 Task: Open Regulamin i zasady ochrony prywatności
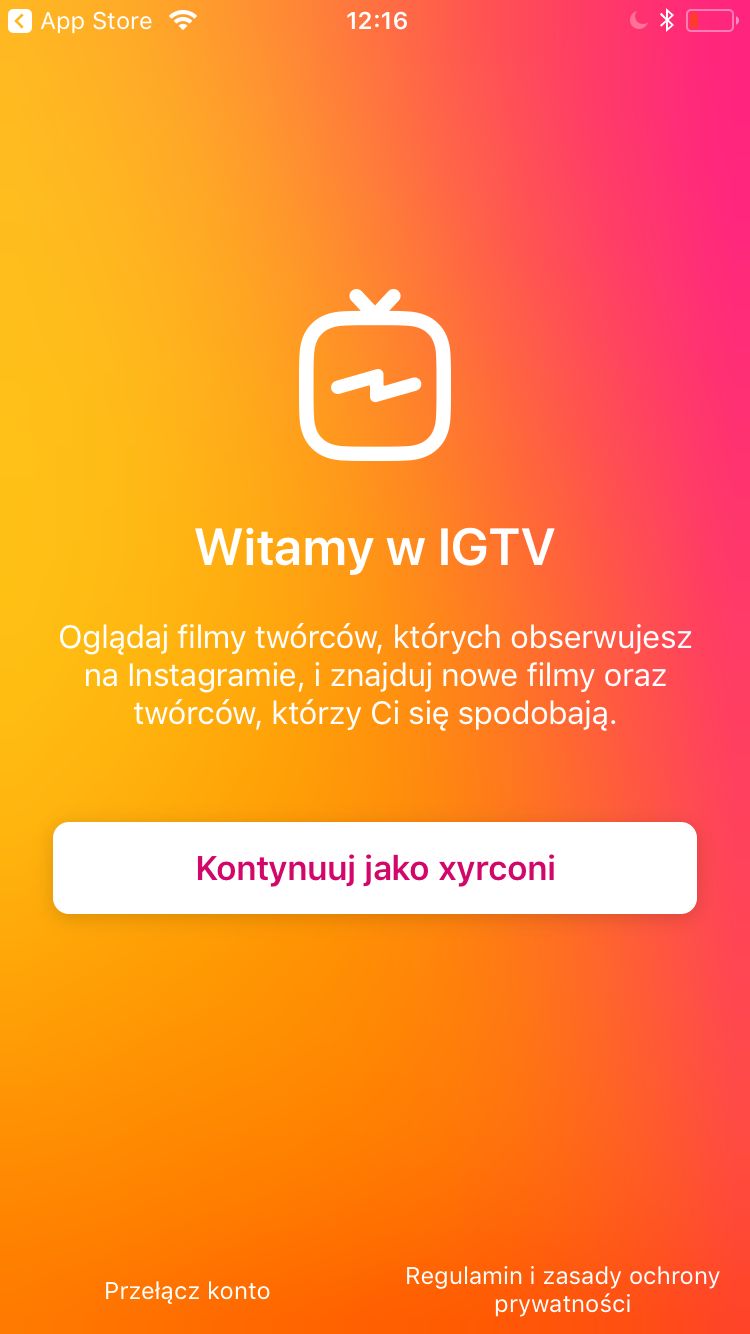point(562,1290)
